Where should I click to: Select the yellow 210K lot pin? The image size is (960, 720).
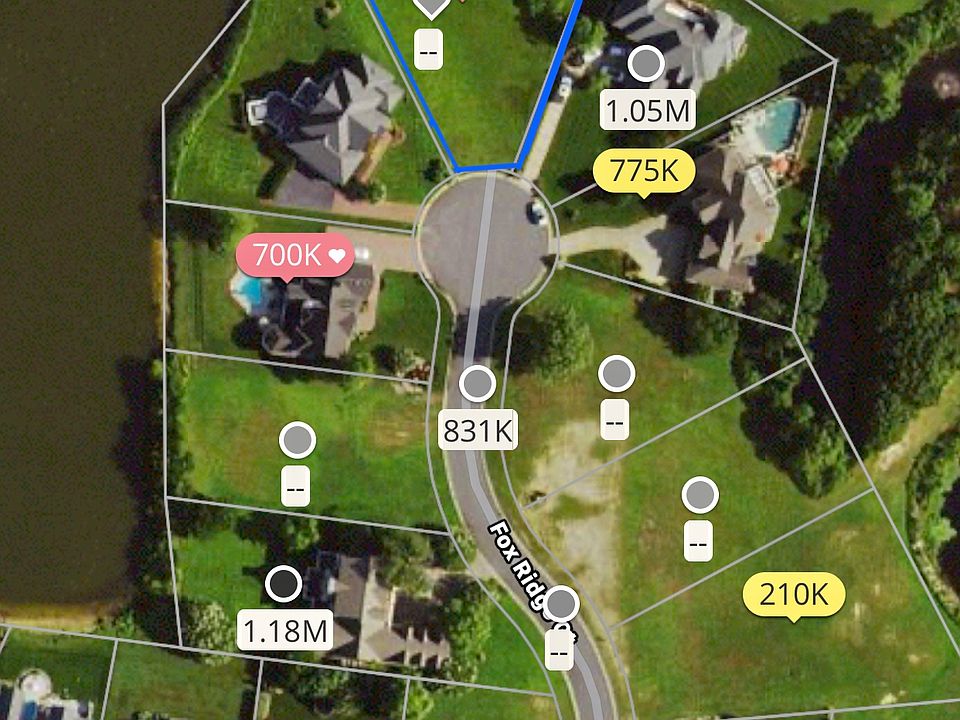794,595
